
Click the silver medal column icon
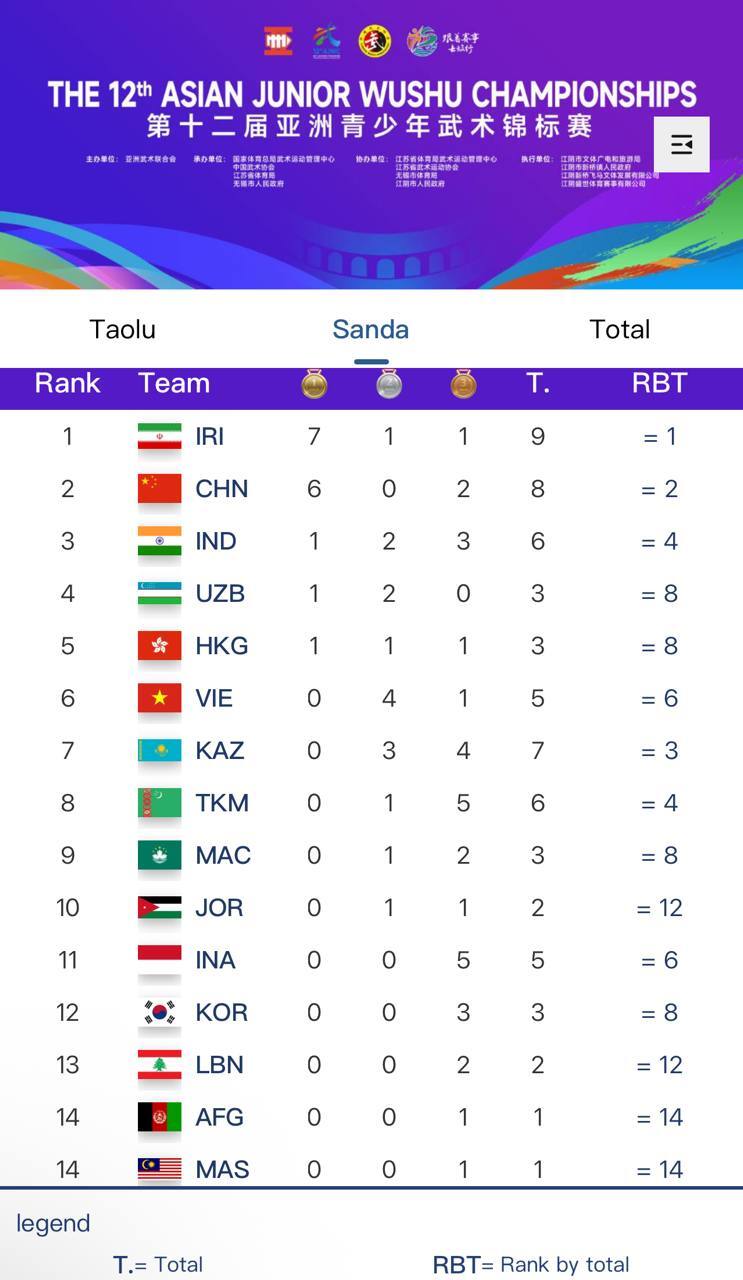click(x=388, y=382)
